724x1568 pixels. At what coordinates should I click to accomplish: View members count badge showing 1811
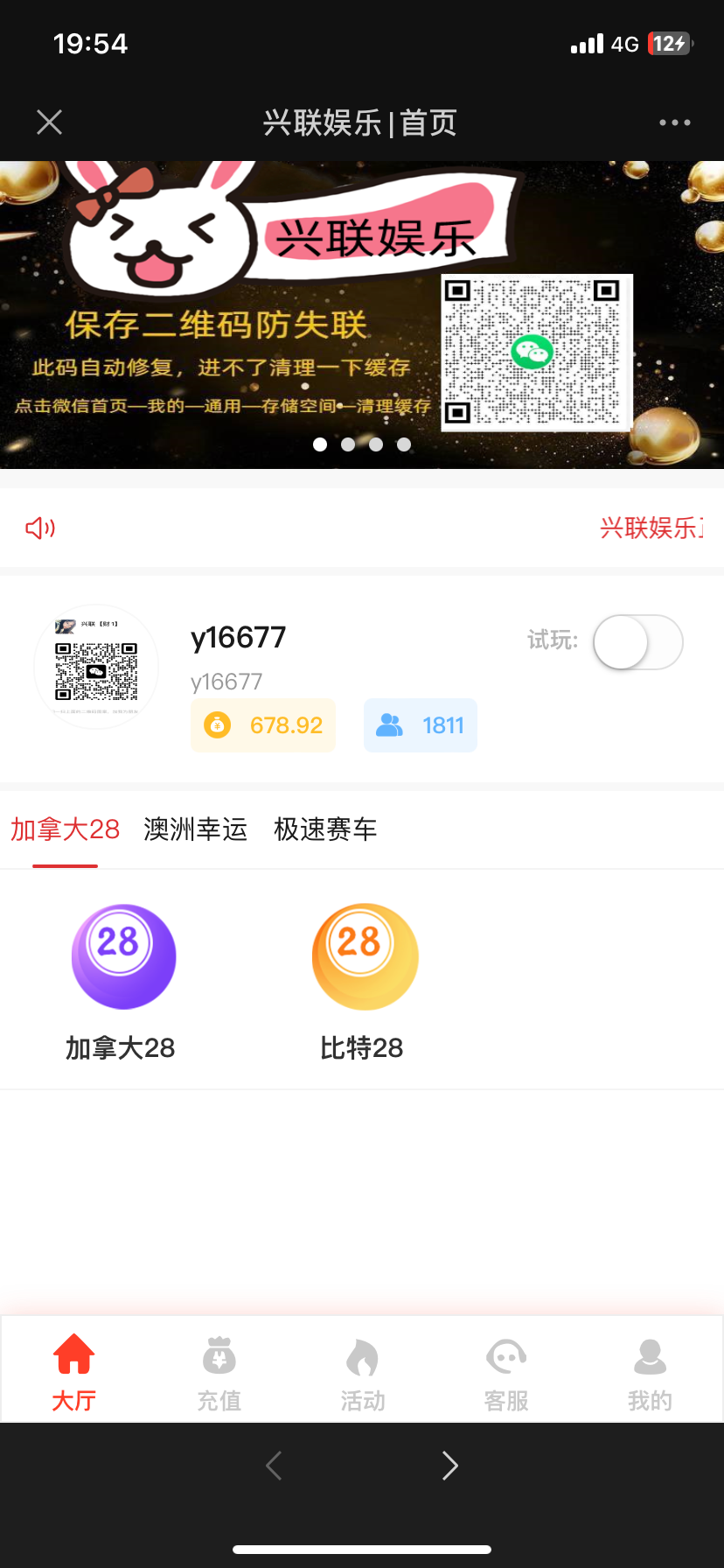(x=420, y=724)
